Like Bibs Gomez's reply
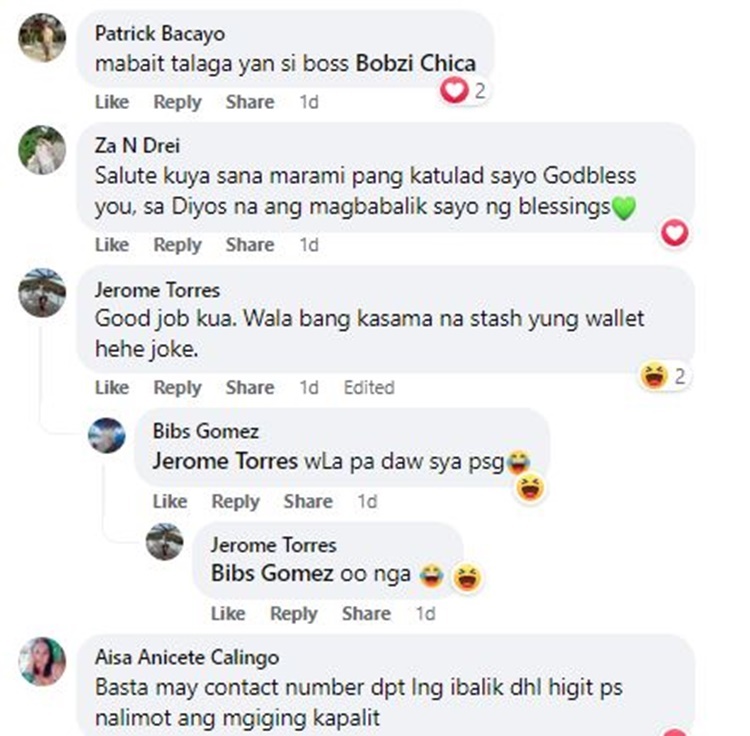 point(170,502)
